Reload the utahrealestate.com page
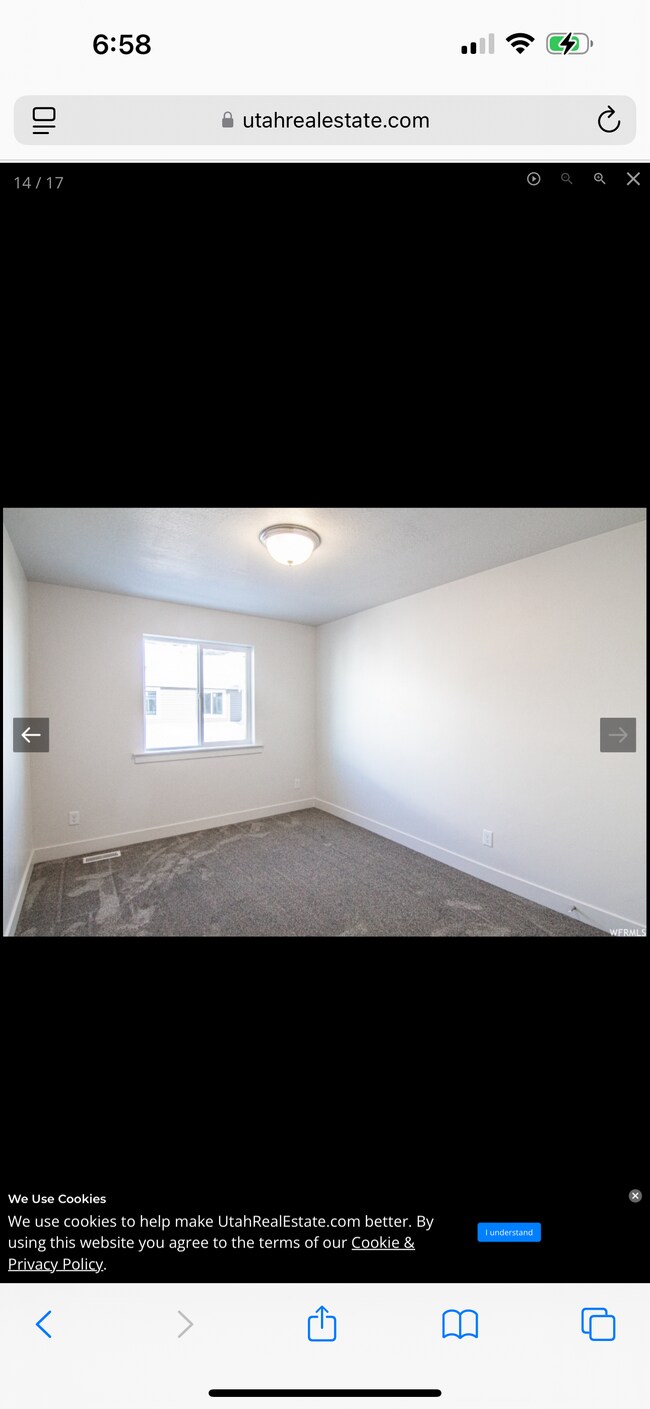This screenshot has height=1409, width=650. [x=608, y=121]
